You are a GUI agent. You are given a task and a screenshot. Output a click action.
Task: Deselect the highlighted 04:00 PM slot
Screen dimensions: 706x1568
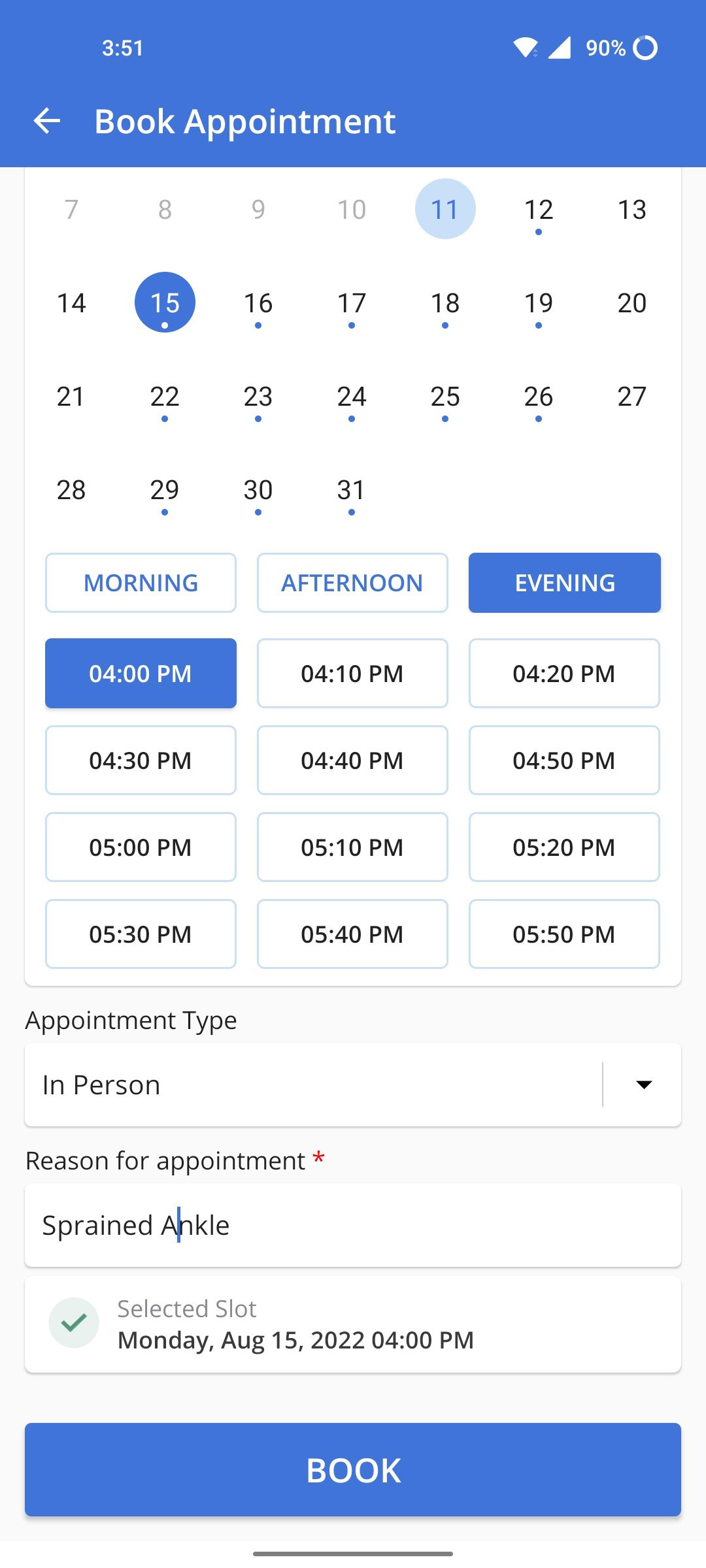tap(140, 673)
